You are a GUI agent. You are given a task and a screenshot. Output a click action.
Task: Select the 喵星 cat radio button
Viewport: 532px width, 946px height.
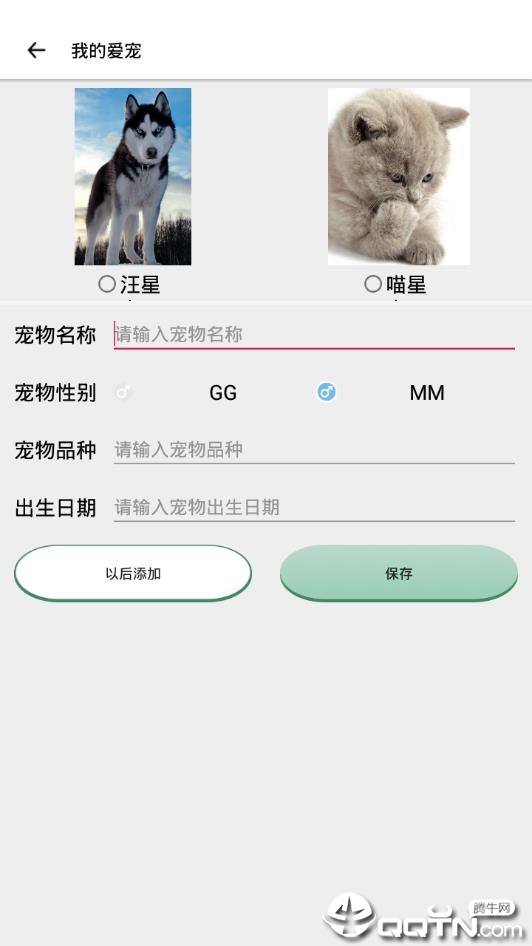[373, 284]
